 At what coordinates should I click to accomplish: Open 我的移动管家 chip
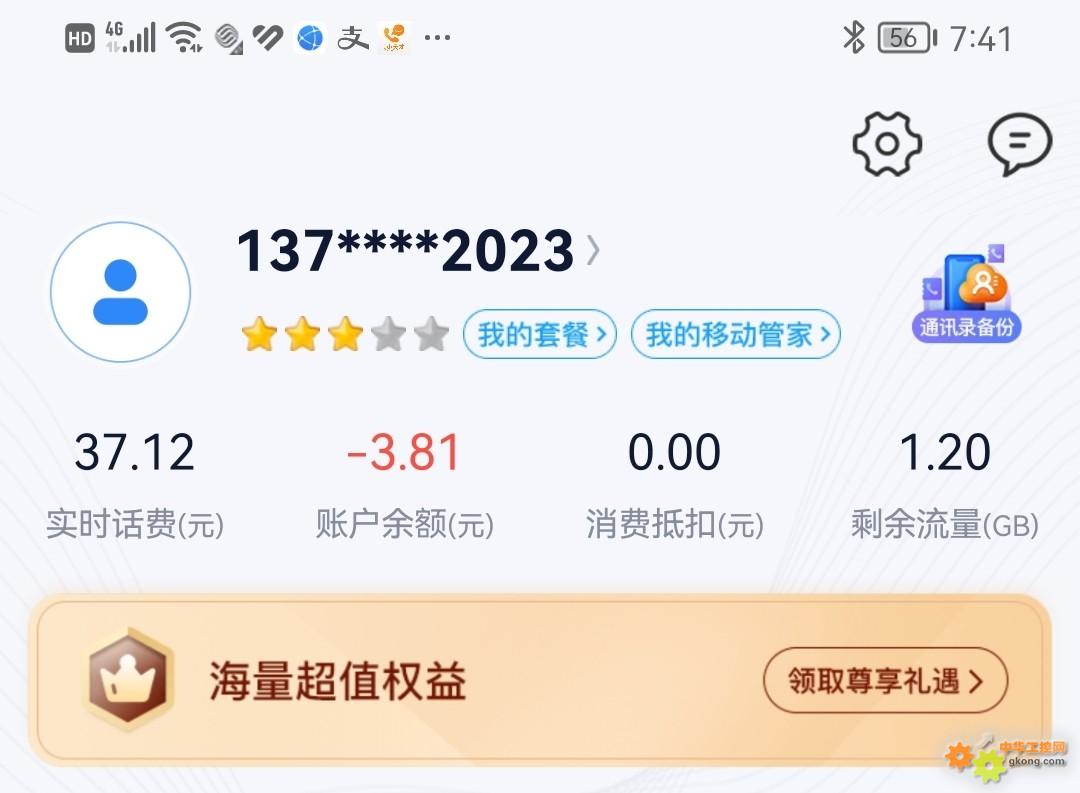click(x=736, y=334)
